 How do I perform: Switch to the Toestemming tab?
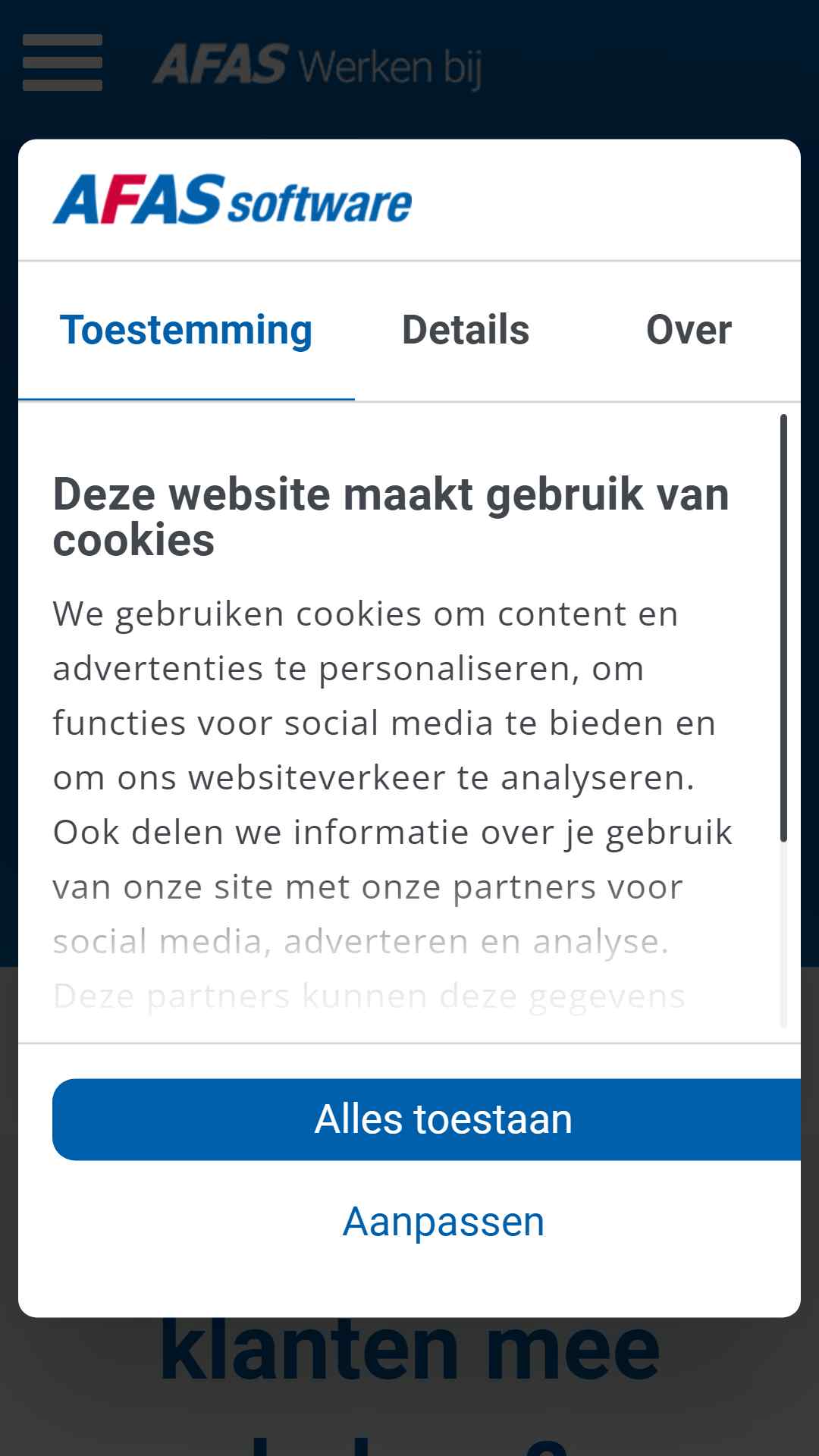pyautogui.click(x=187, y=331)
